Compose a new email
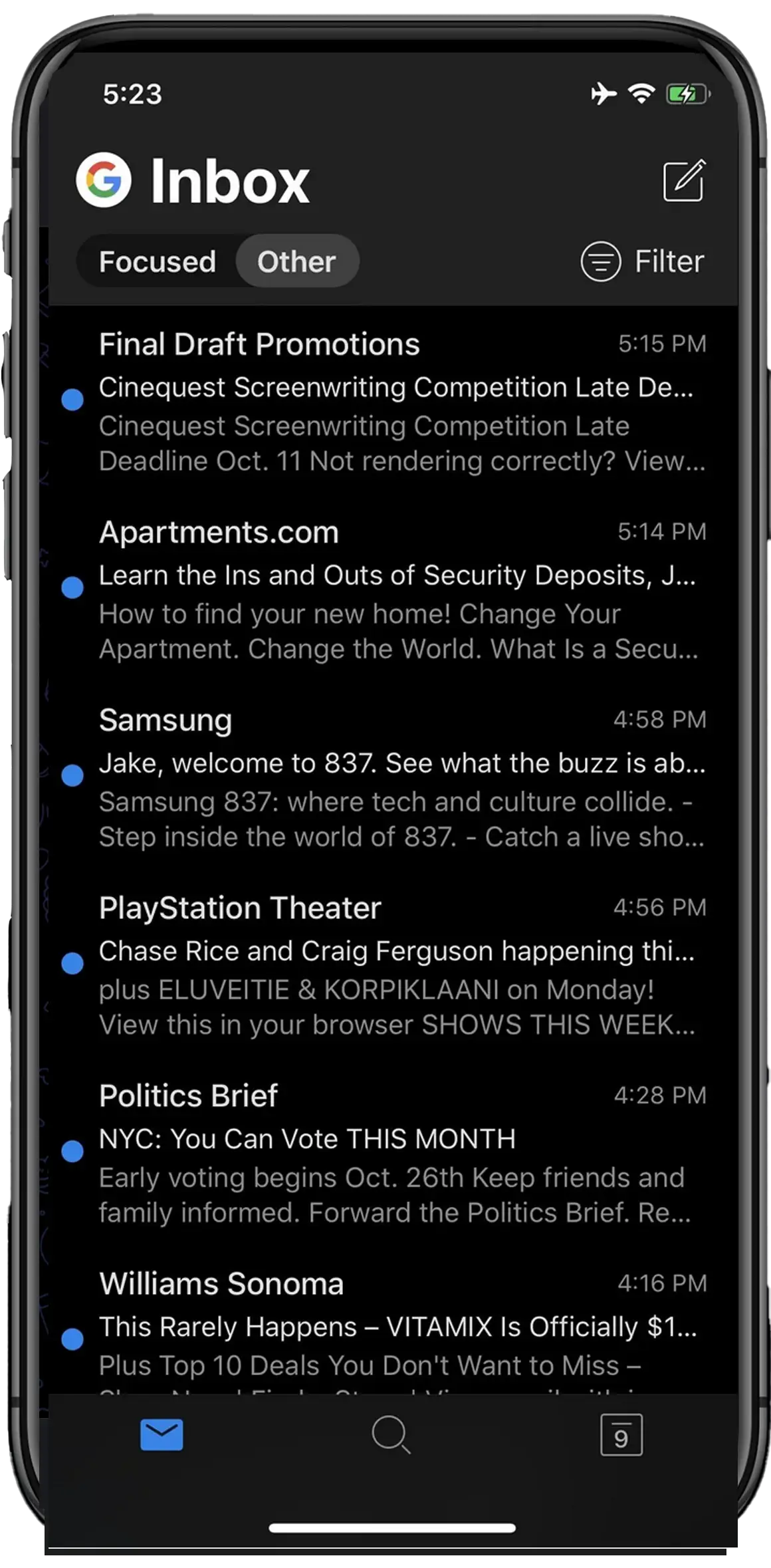The image size is (771, 1568). coord(684,180)
